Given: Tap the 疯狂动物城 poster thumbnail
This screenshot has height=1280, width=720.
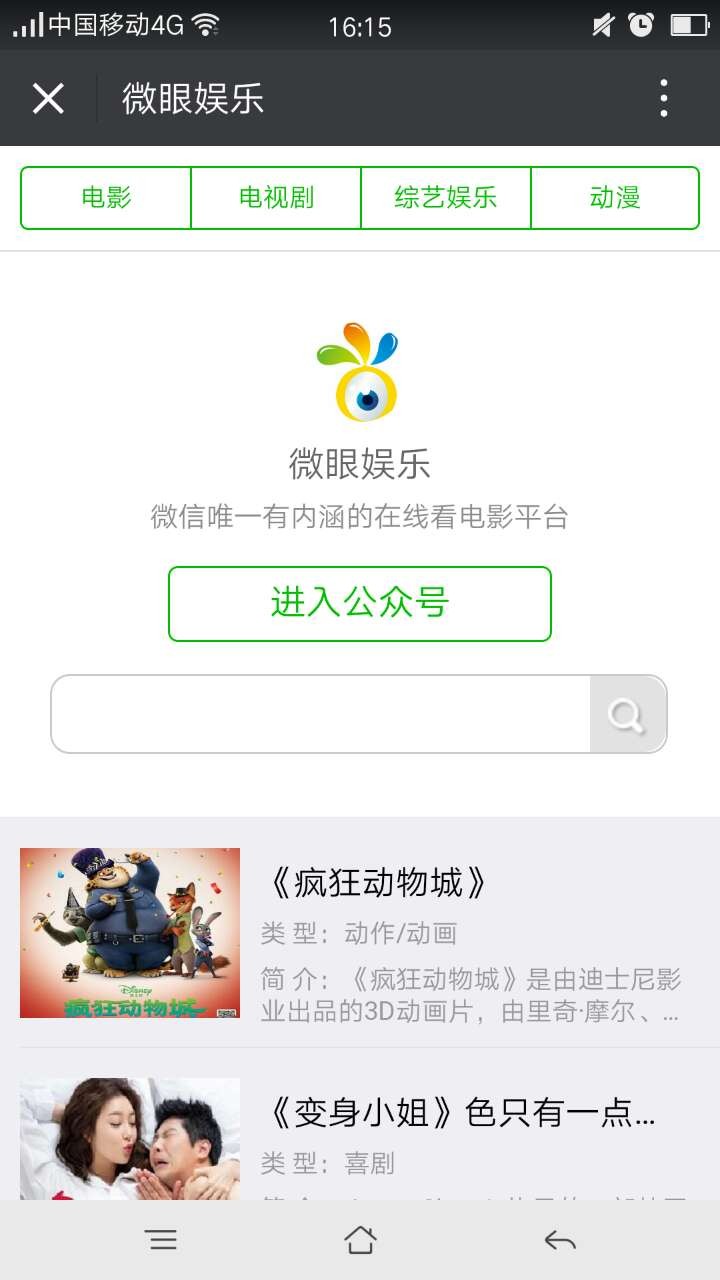Looking at the screenshot, I should (129, 932).
